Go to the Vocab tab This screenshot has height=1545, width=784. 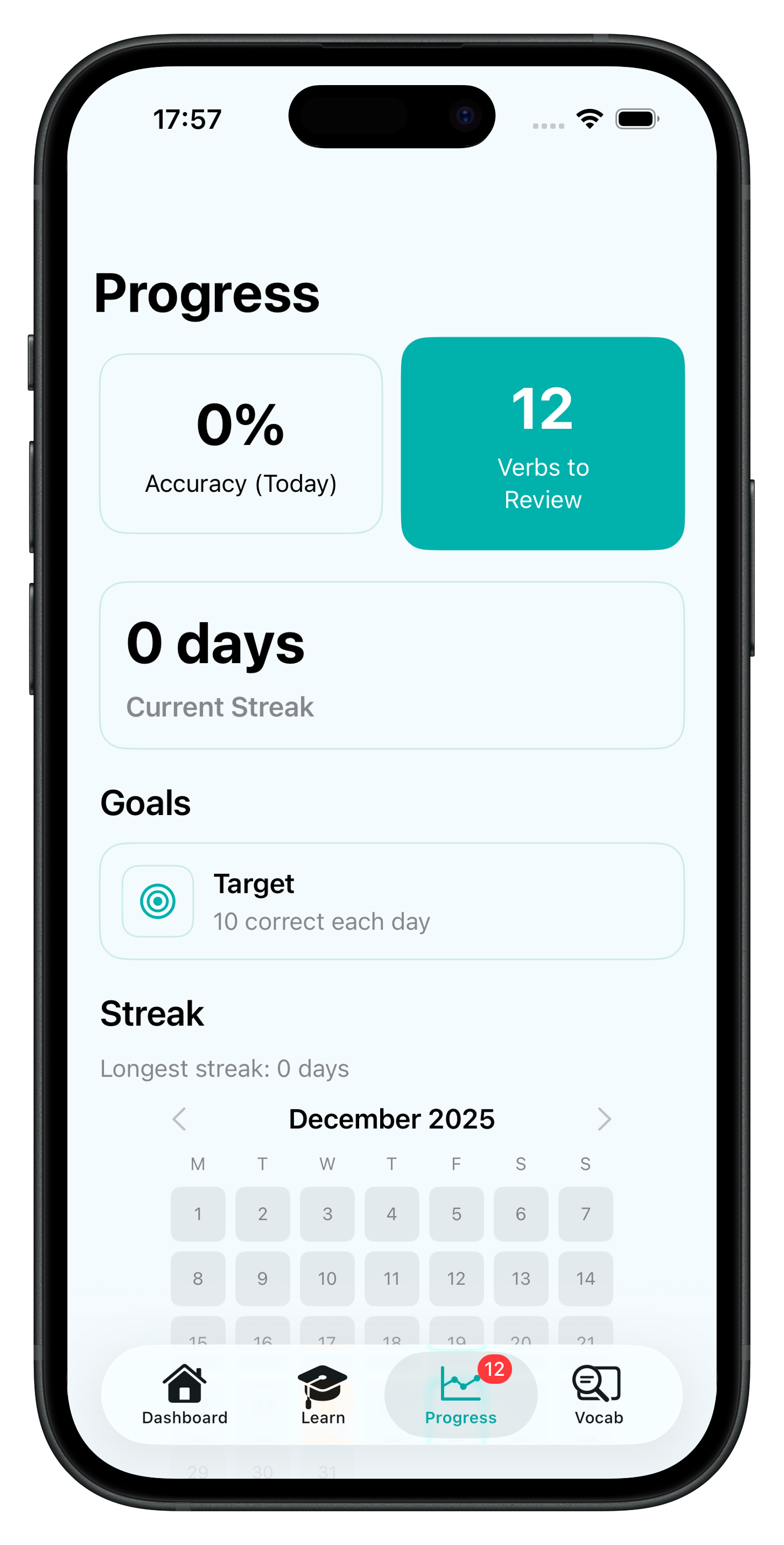tap(598, 1394)
